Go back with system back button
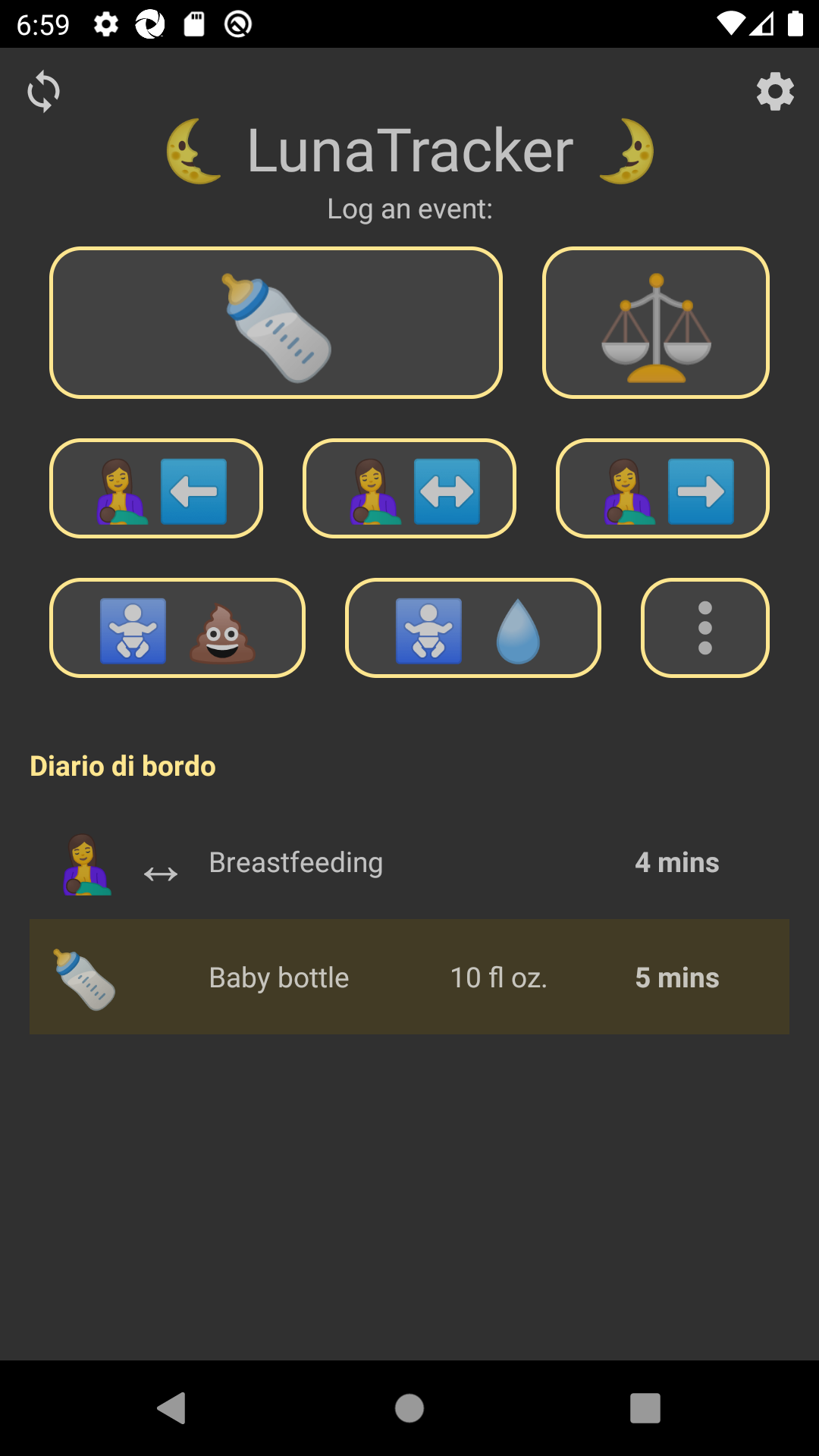Image resolution: width=819 pixels, height=1456 pixels. pyautogui.click(x=172, y=1408)
